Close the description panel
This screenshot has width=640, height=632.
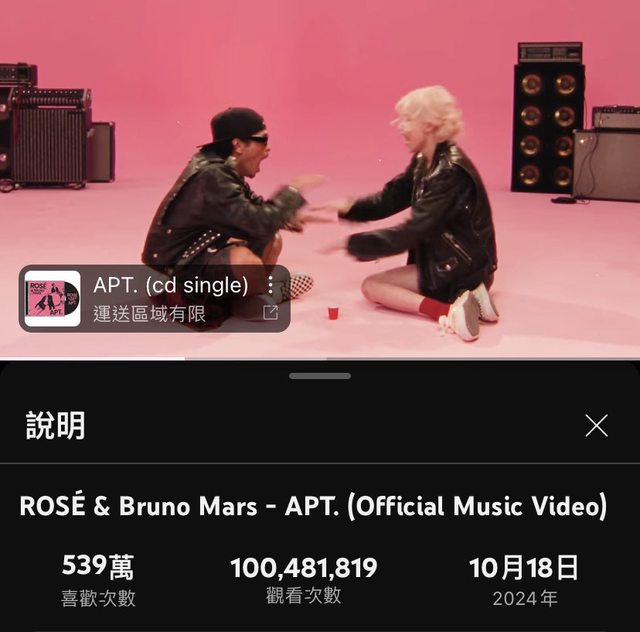click(596, 426)
